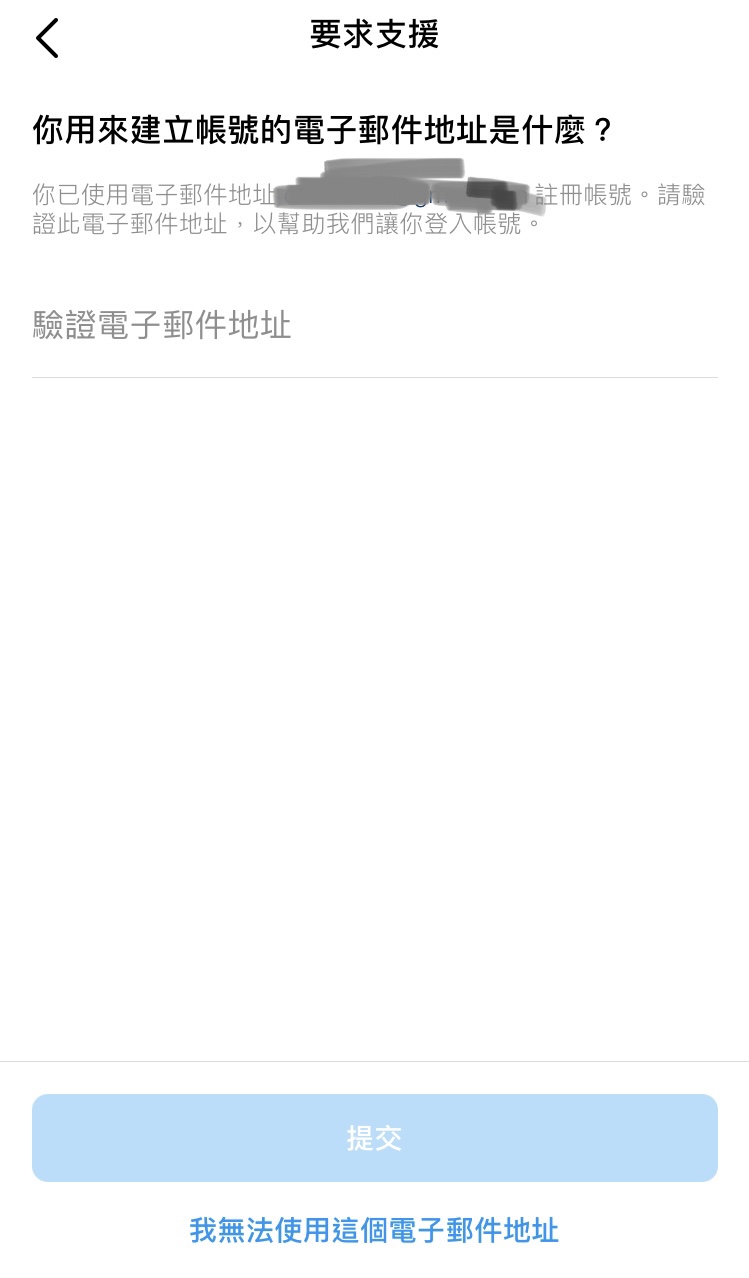Go back using the top-left arrow
This screenshot has width=749, height=1278.
point(47,38)
